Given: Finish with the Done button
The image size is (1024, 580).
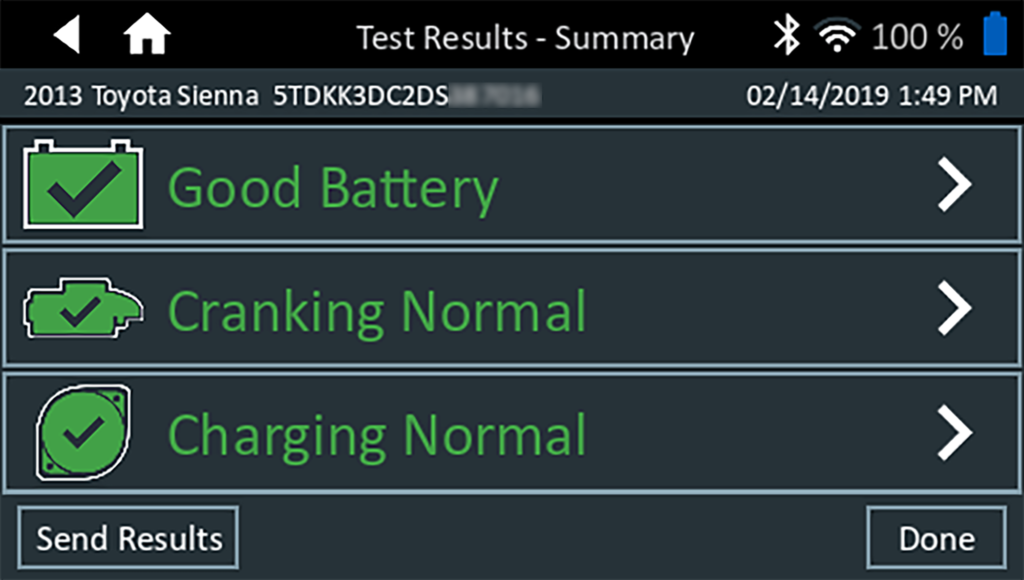Looking at the screenshot, I should [936, 538].
